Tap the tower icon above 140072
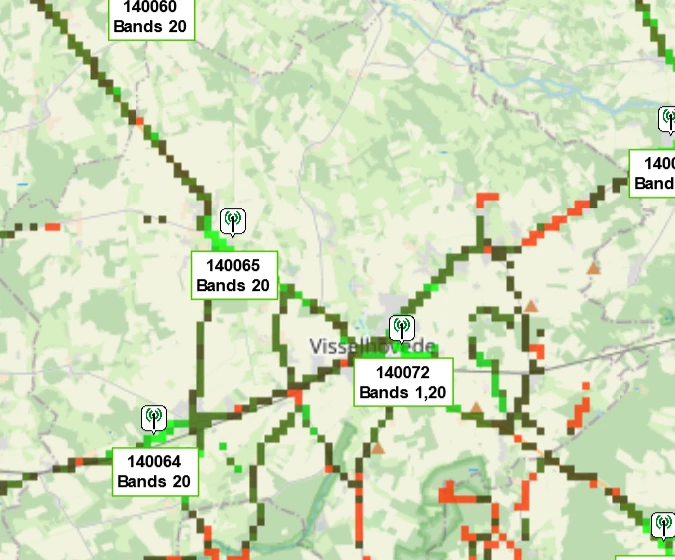 tap(401, 327)
